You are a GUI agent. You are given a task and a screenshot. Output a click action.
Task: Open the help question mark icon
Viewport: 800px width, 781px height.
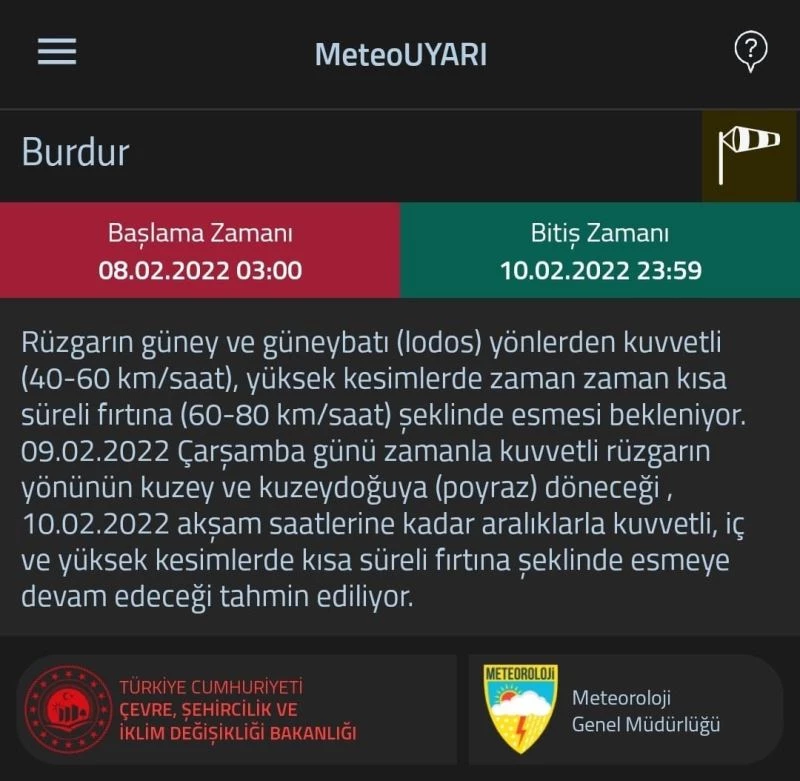click(x=750, y=49)
